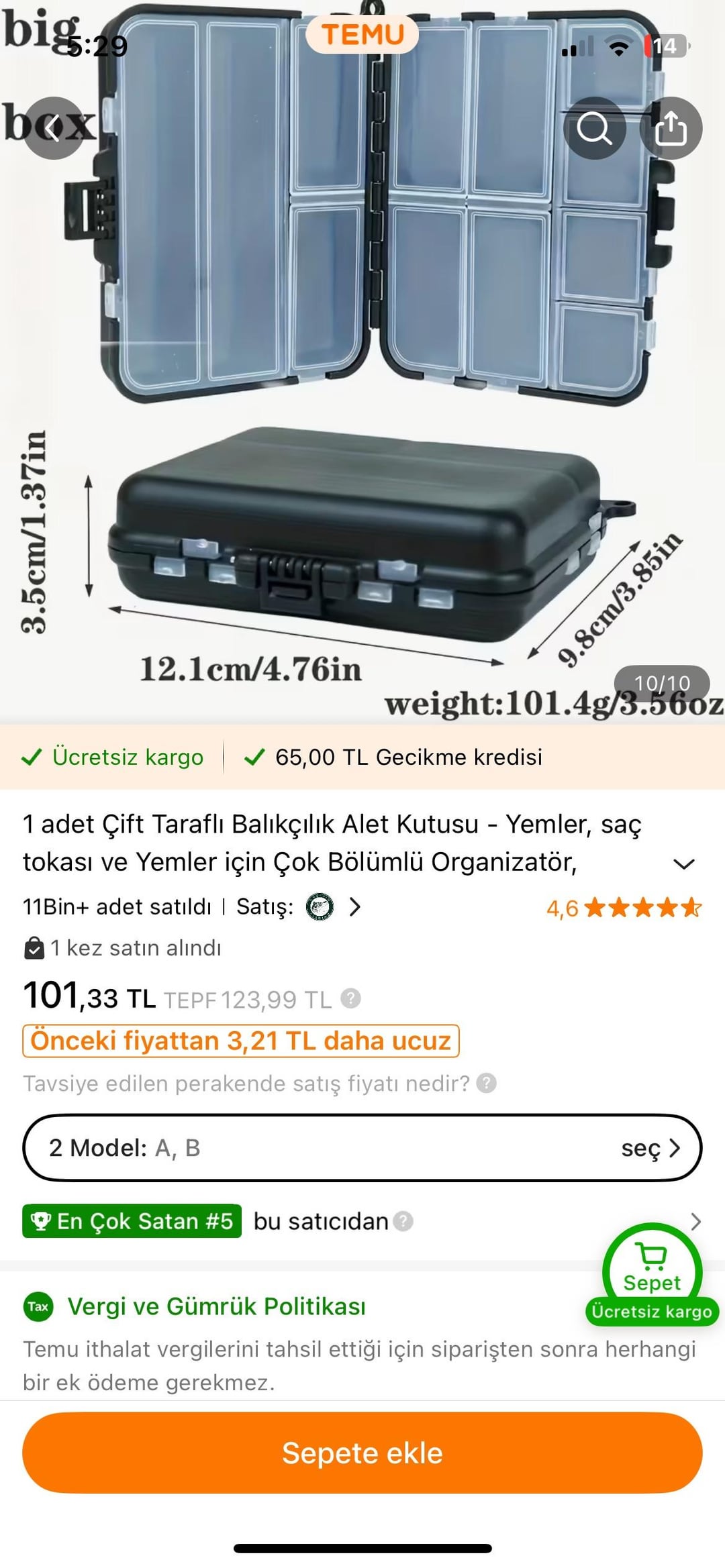Open TEPF price info question mark
The height and width of the screenshot is (1568, 725).
(350, 998)
